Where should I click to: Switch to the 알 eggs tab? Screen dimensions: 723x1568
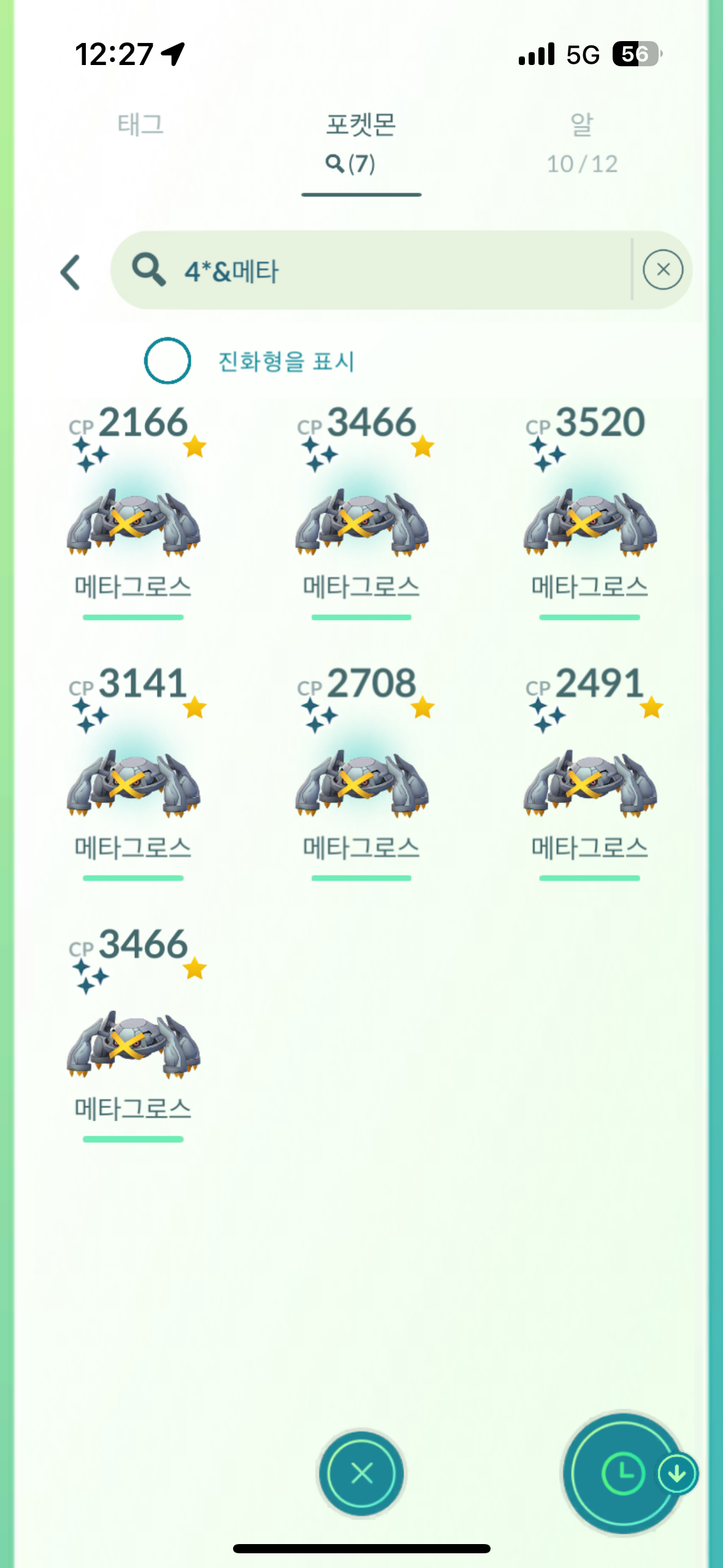point(581,142)
